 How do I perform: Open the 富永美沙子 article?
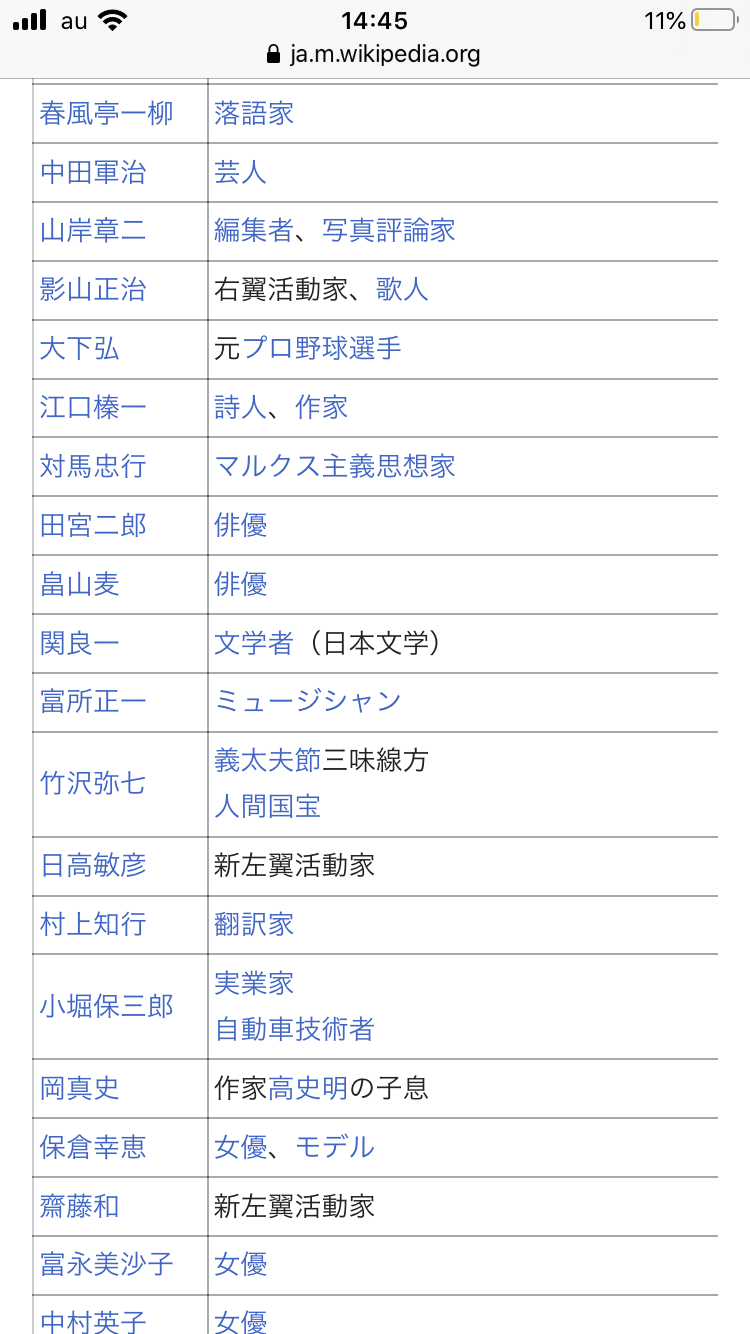click(x=106, y=1266)
